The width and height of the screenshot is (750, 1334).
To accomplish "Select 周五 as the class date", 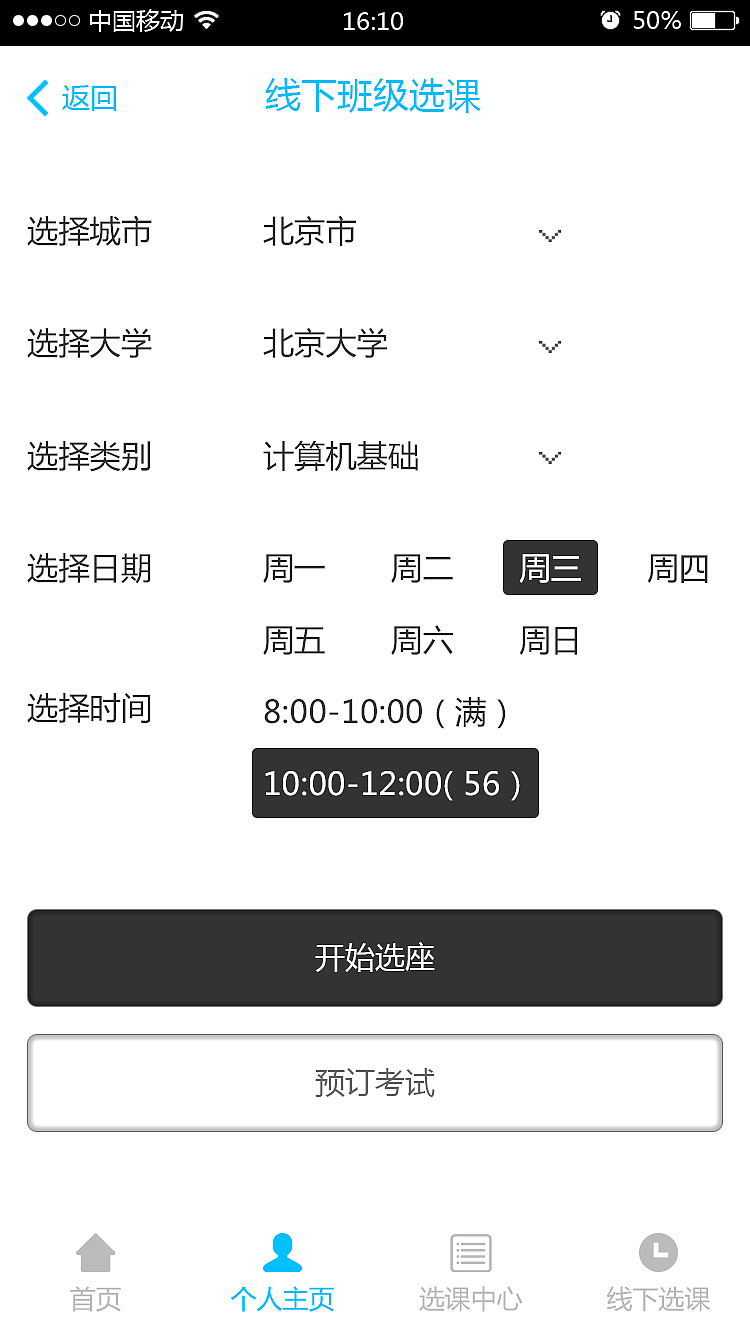I will coord(292,641).
